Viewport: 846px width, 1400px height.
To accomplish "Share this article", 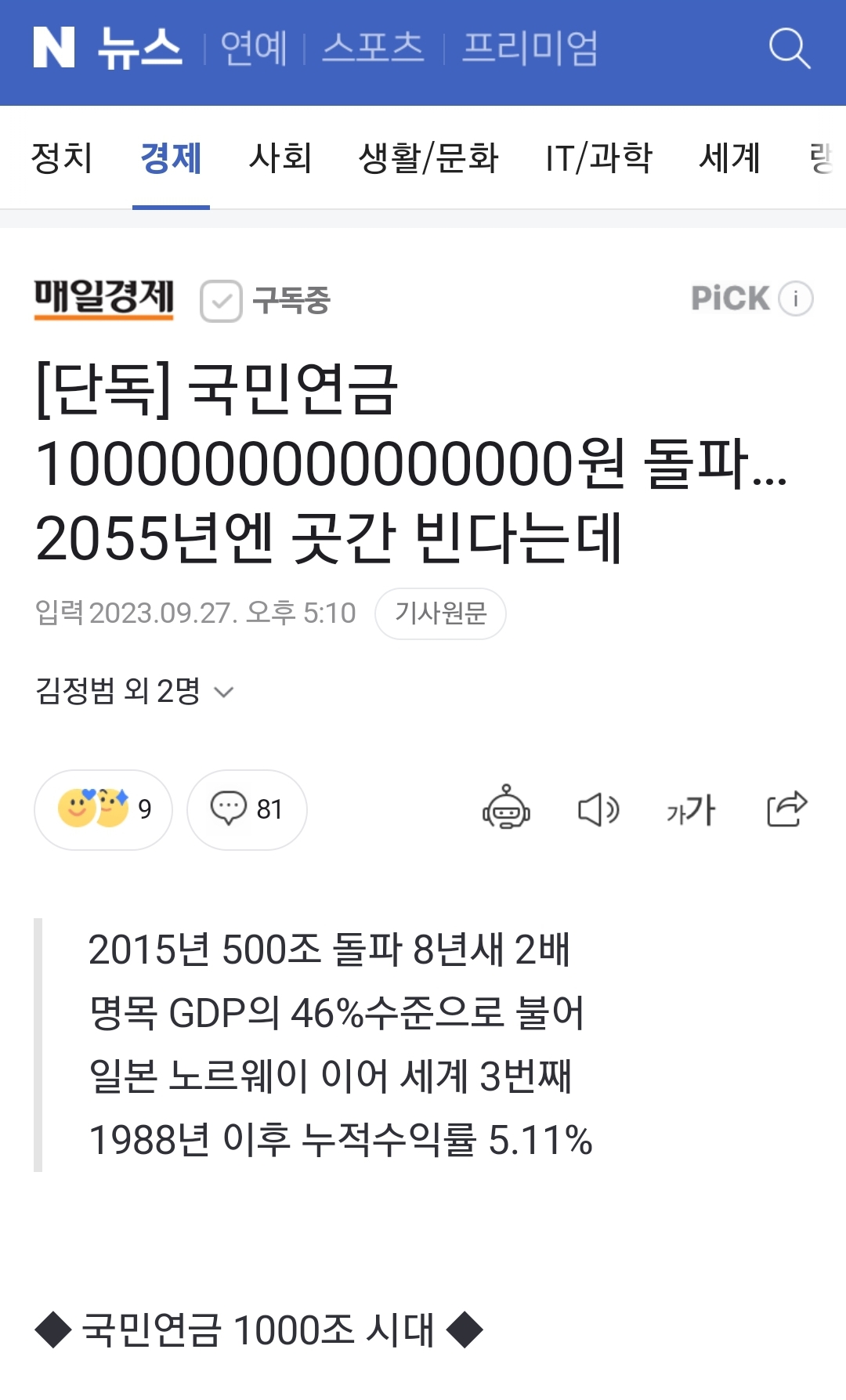I will (x=786, y=809).
